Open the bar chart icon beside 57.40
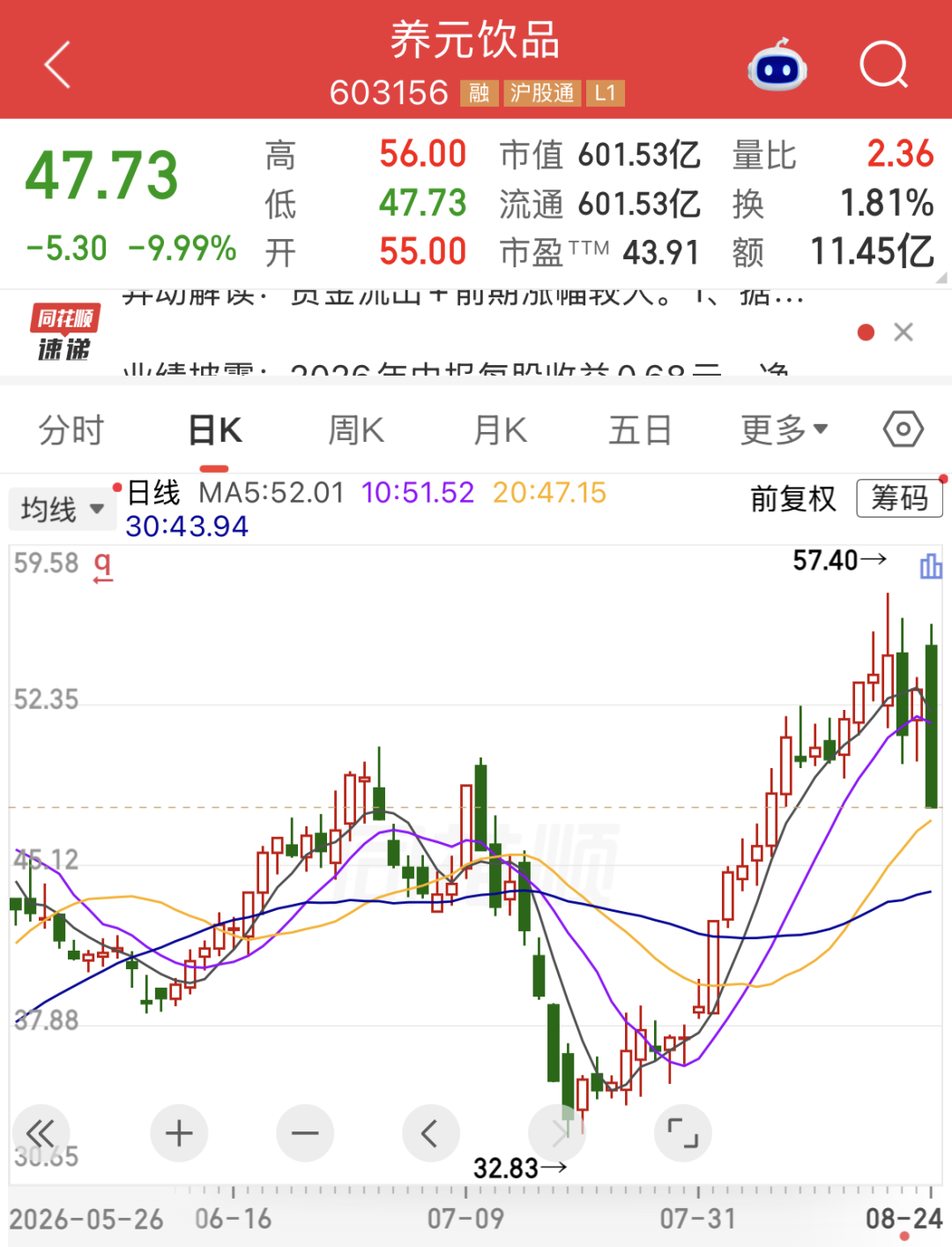The height and width of the screenshot is (1247, 952). pos(931,565)
